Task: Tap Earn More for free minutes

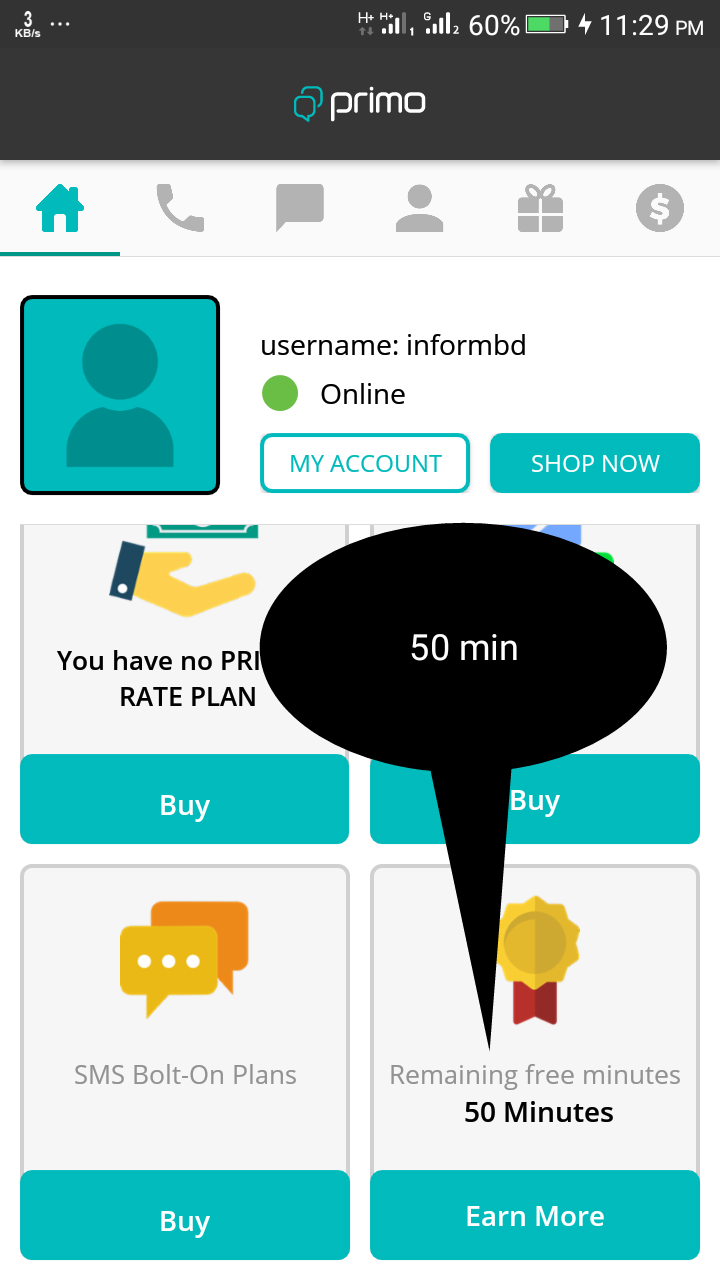Action: click(535, 1216)
